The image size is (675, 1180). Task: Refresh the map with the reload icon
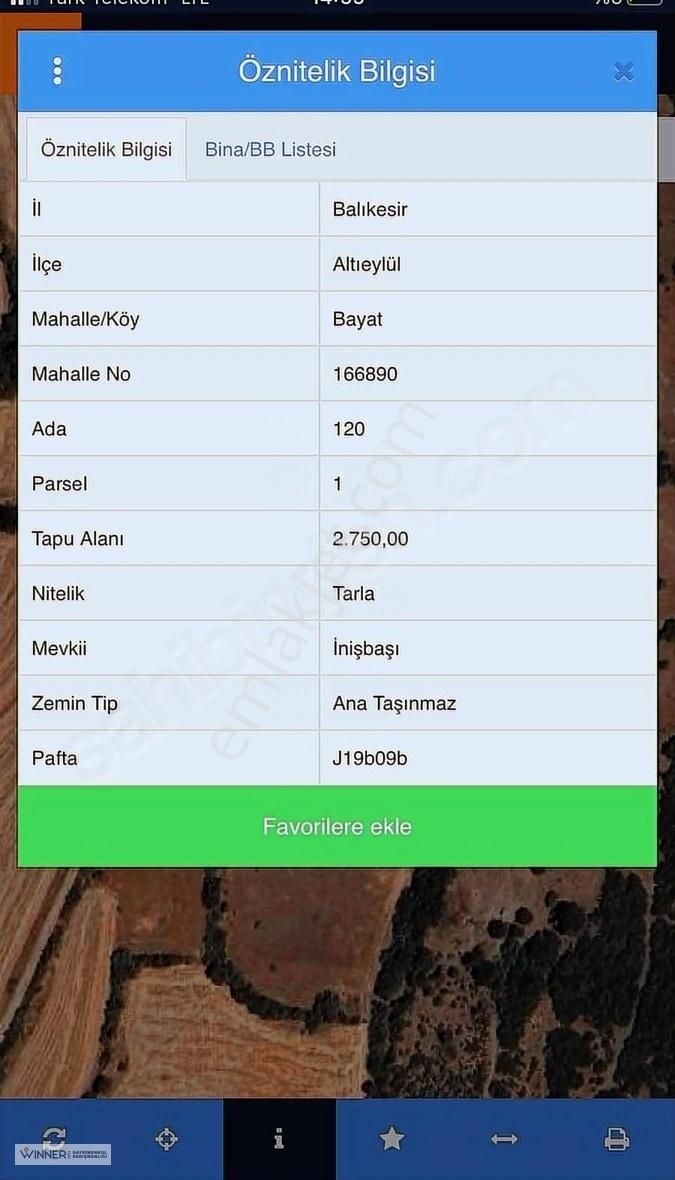[x=54, y=1138]
